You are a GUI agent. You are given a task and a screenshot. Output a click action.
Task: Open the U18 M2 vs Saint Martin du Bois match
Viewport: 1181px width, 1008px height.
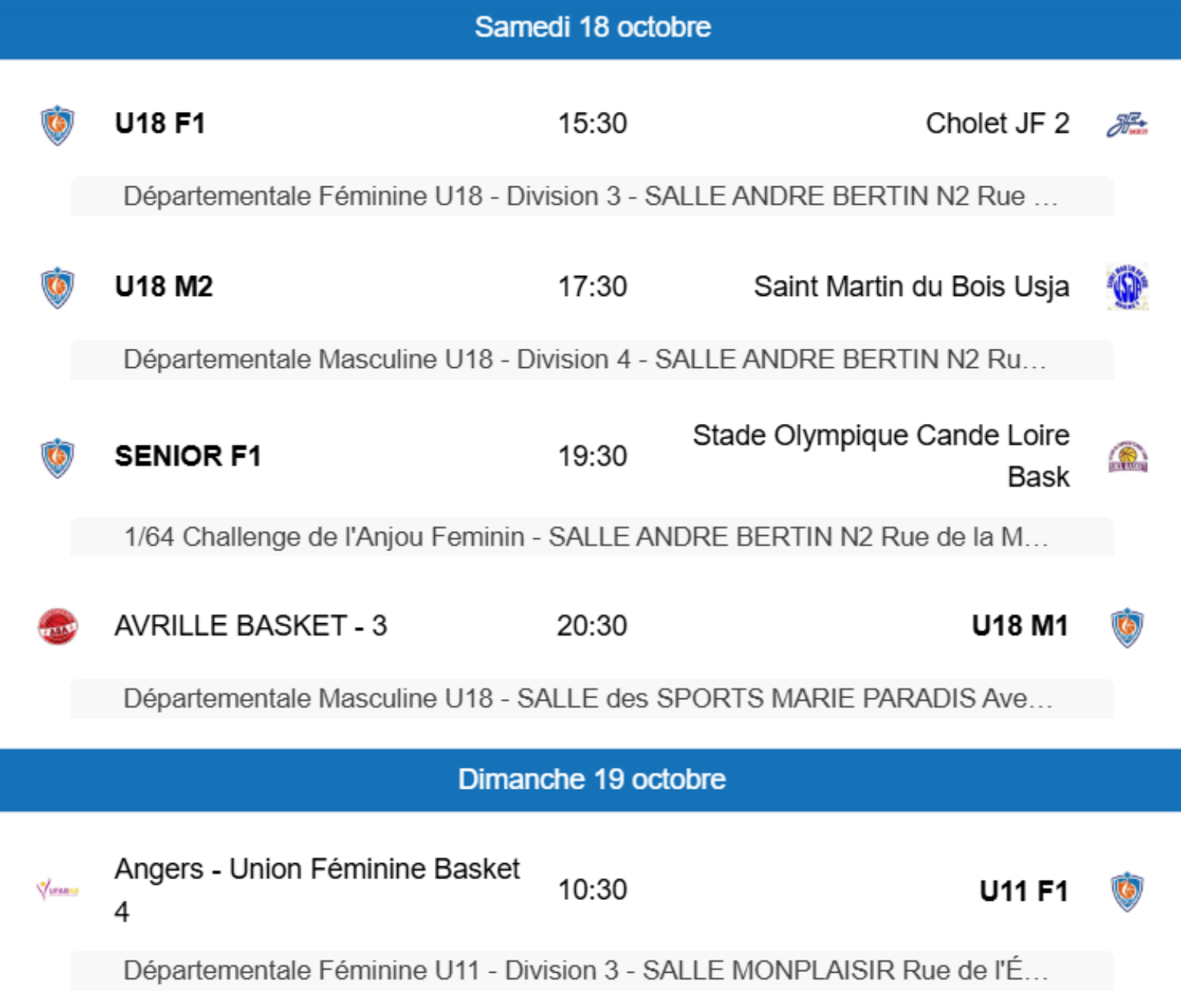tap(591, 287)
